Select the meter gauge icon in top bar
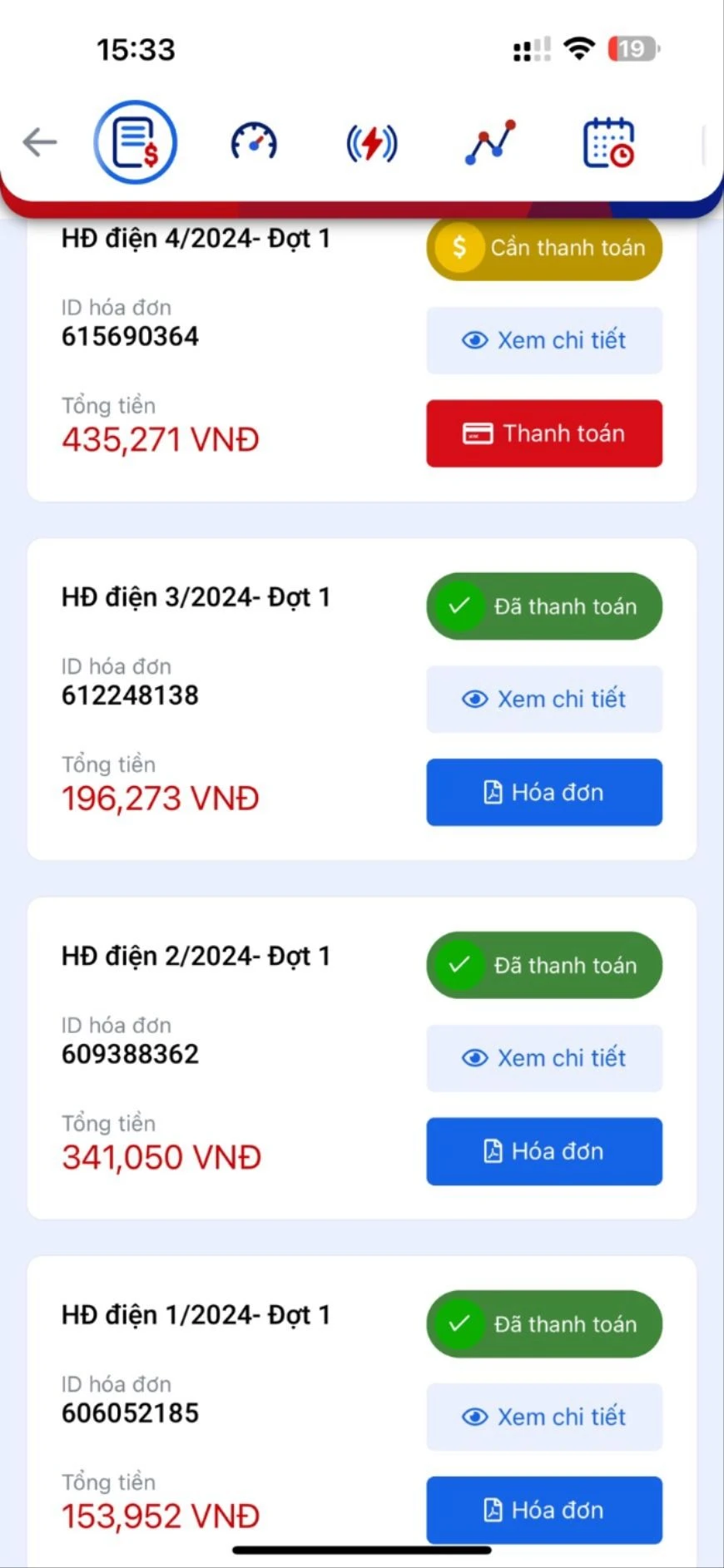The width and height of the screenshot is (724, 1568). [x=253, y=141]
